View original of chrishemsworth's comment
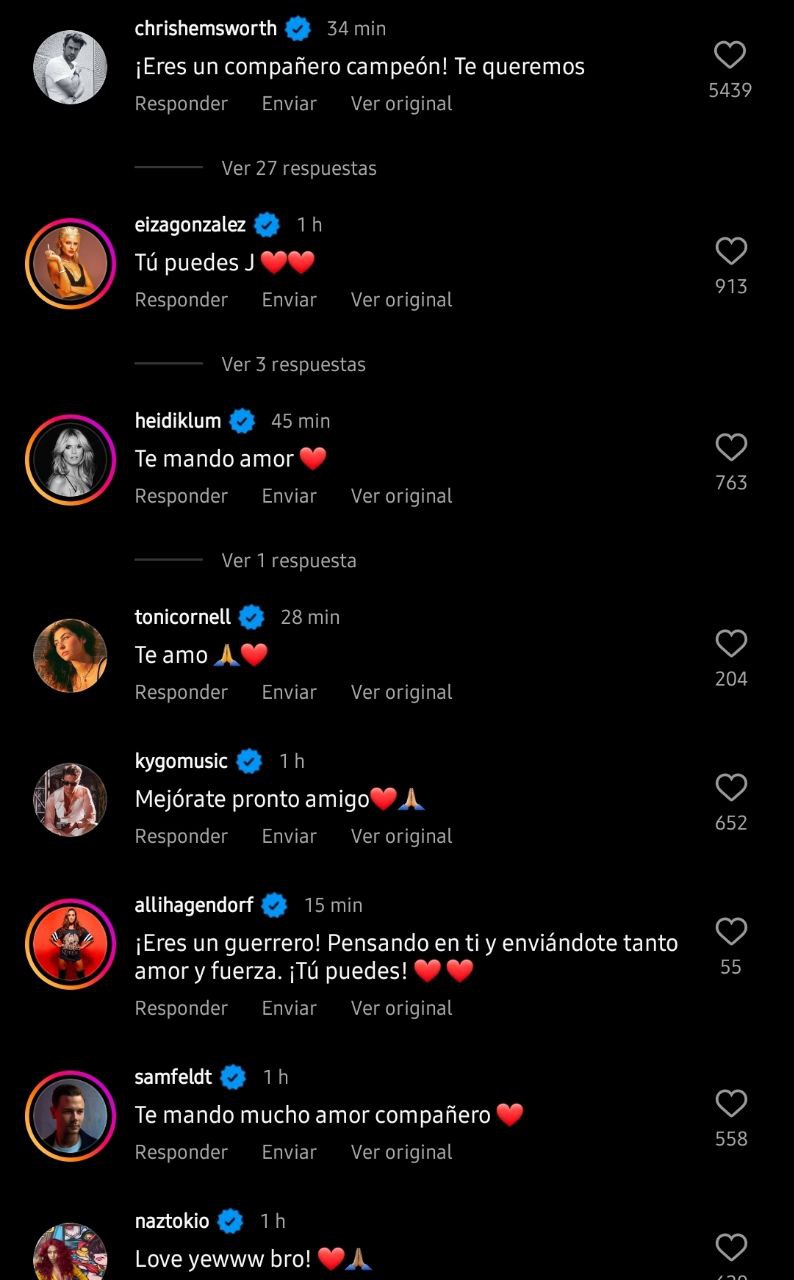Screen dimensions: 794x1280 (x=401, y=104)
